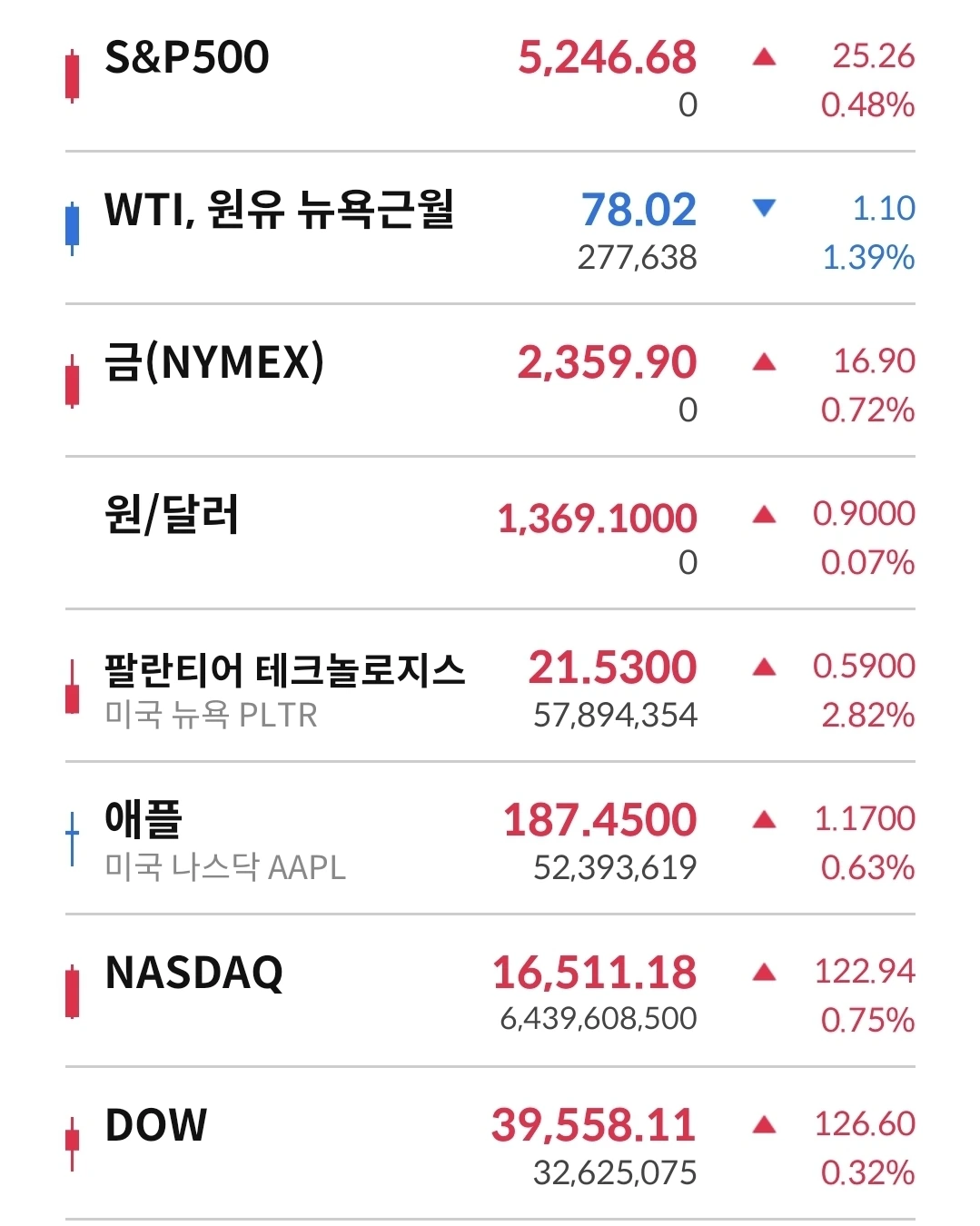Open the 애플 AAPL stock row
The height and width of the screenshot is (1226, 980).
coord(145,821)
